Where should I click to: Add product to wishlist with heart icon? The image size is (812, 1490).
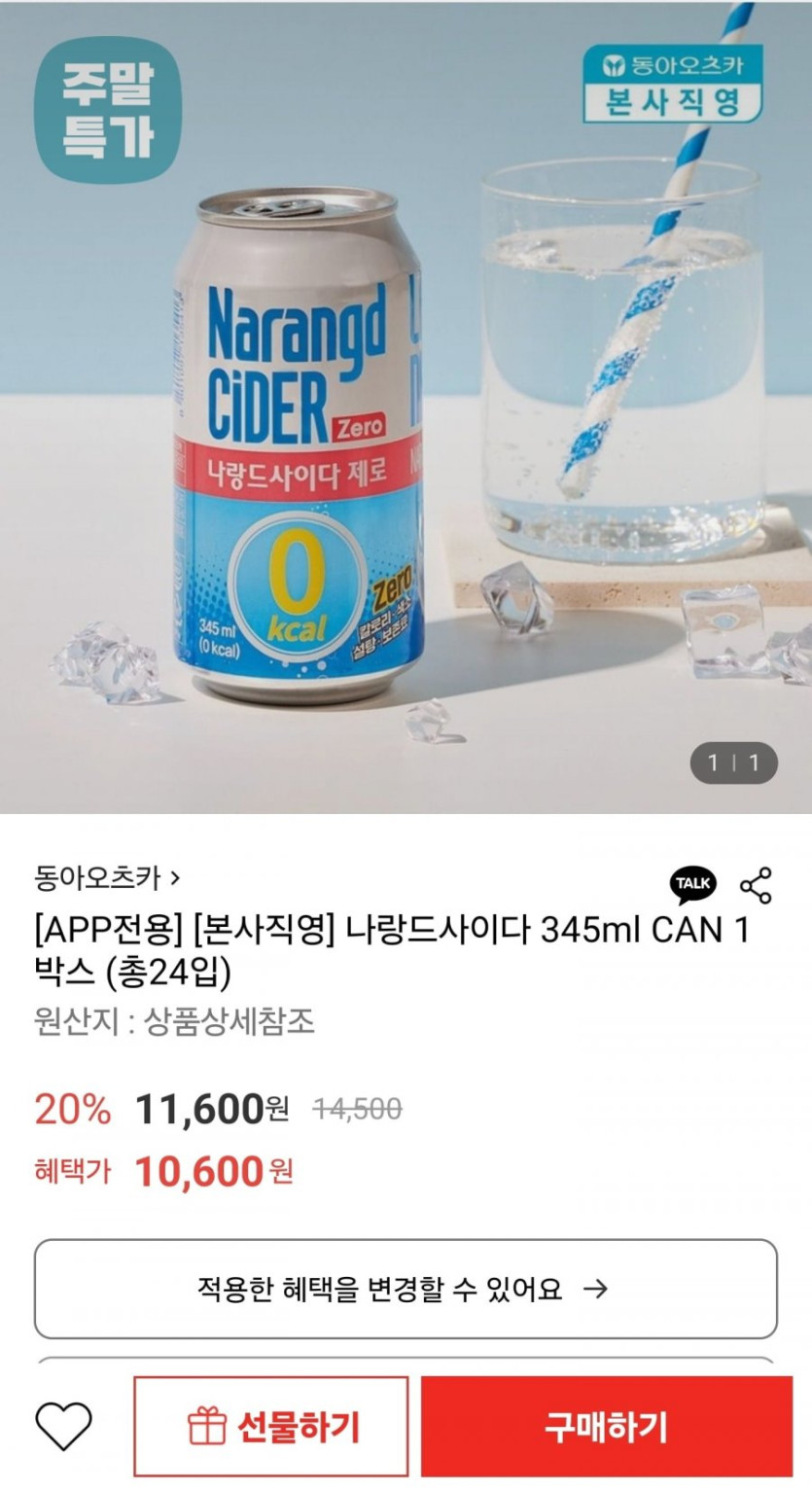(x=63, y=1427)
